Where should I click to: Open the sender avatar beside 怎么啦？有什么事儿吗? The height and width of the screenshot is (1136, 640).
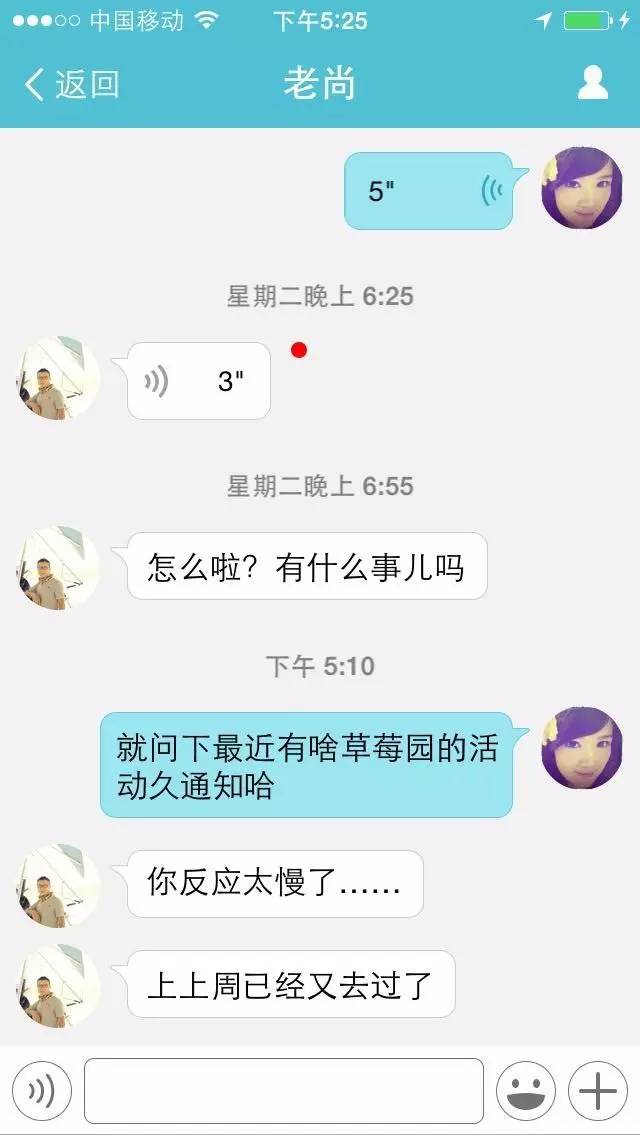[x=59, y=568]
